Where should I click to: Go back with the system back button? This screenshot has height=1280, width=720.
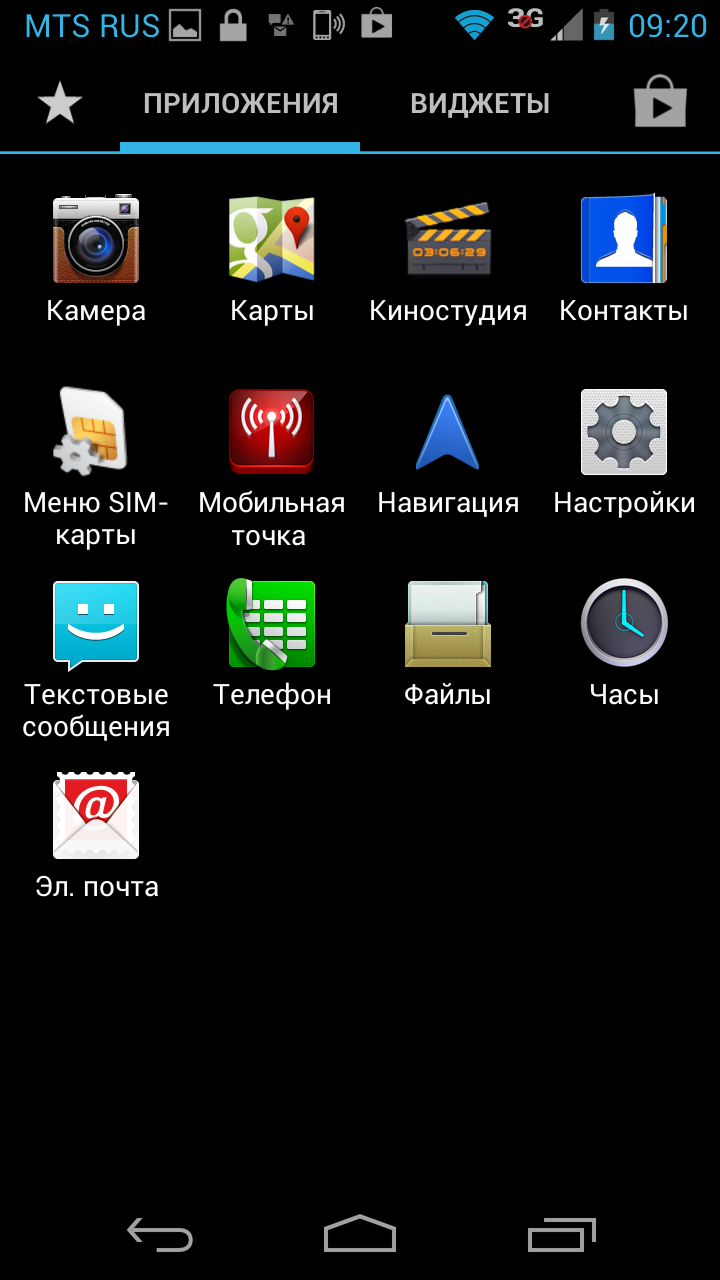point(160,1235)
